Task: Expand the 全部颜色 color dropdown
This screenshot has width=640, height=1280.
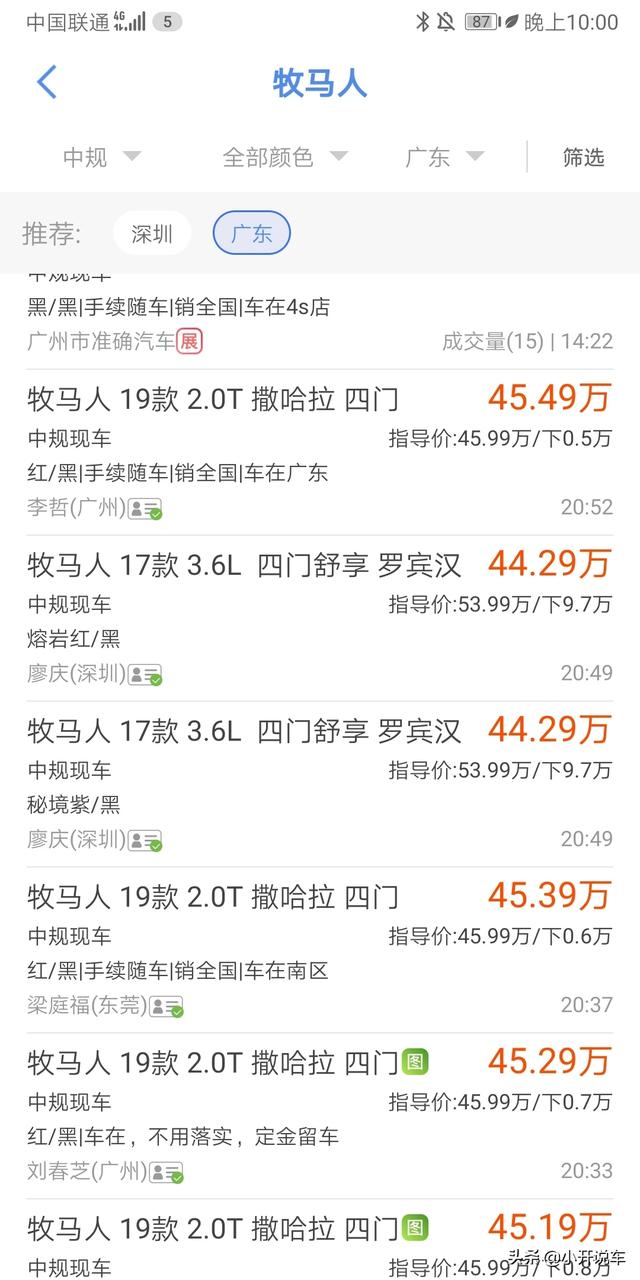Action: pyautogui.click(x=285, y=157)
